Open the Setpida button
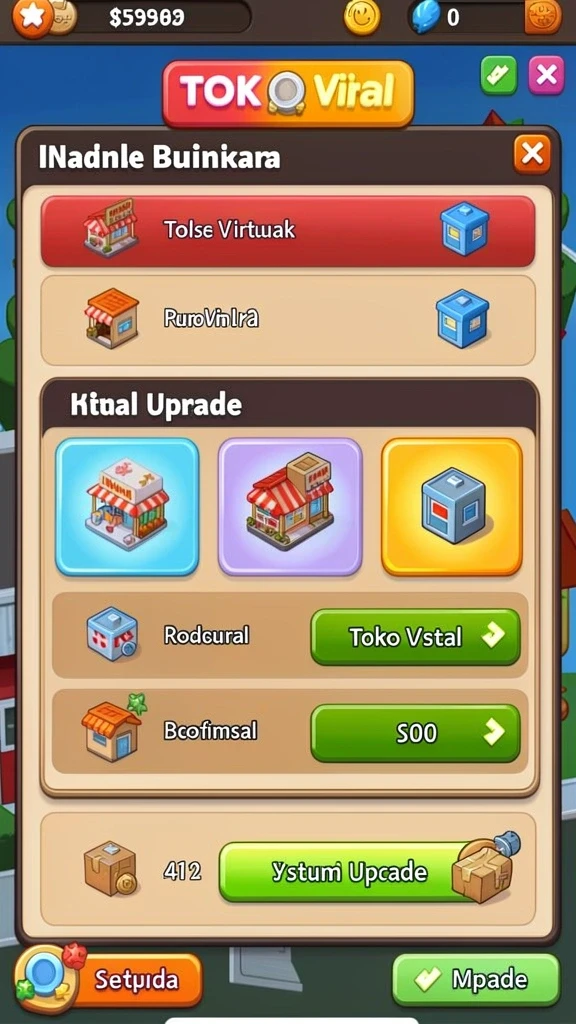 click(110, 980)
